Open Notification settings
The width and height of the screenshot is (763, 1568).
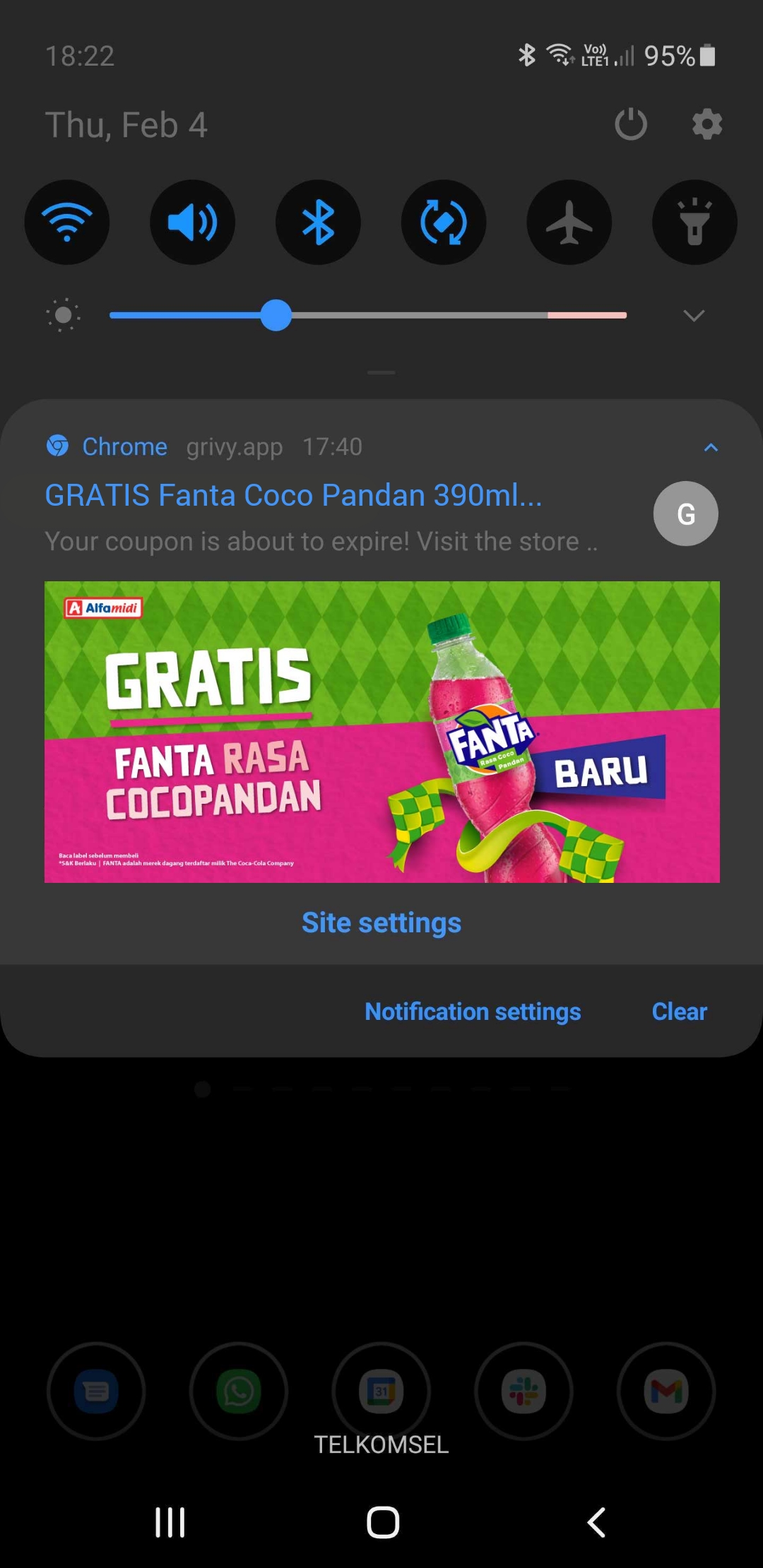click(473, 1011)
